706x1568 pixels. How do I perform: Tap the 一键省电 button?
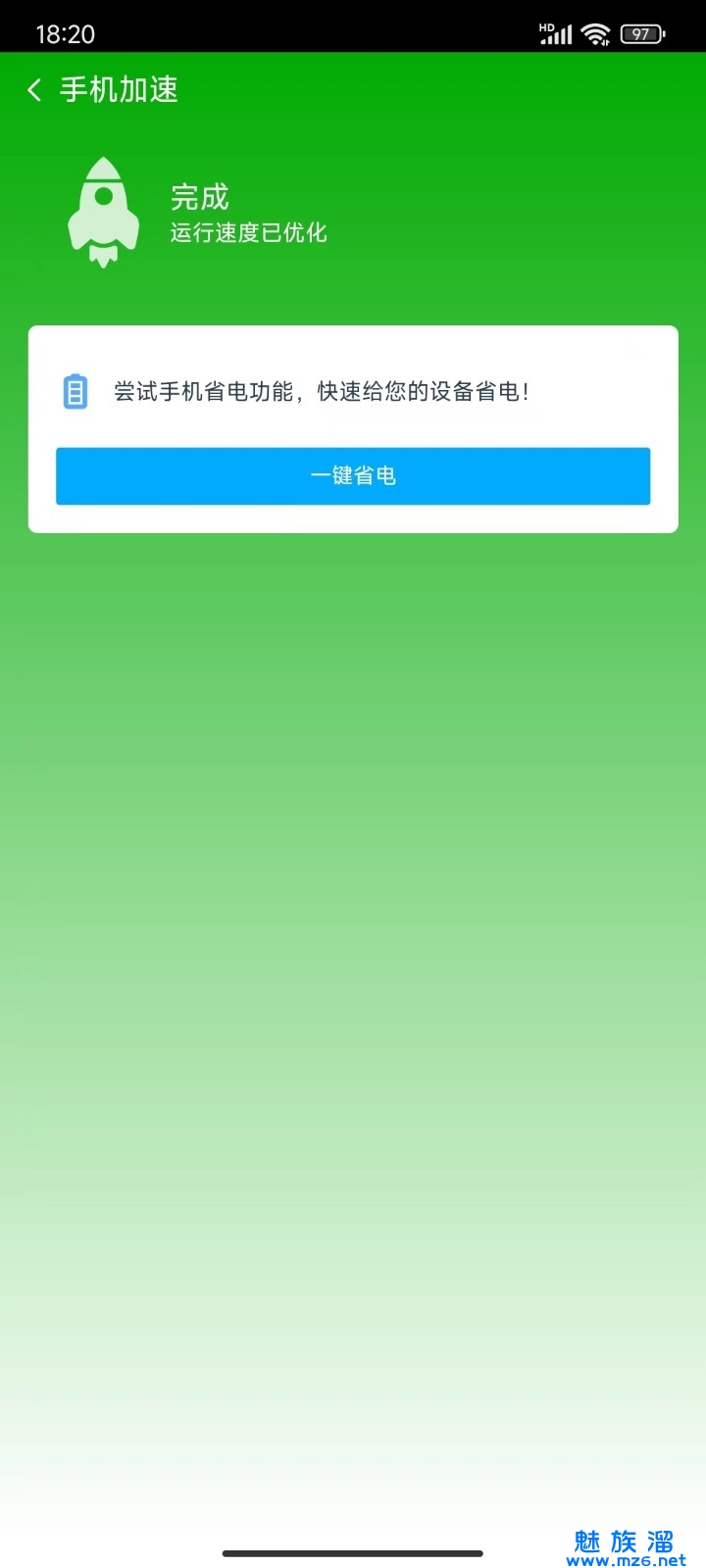click(353, 476)
